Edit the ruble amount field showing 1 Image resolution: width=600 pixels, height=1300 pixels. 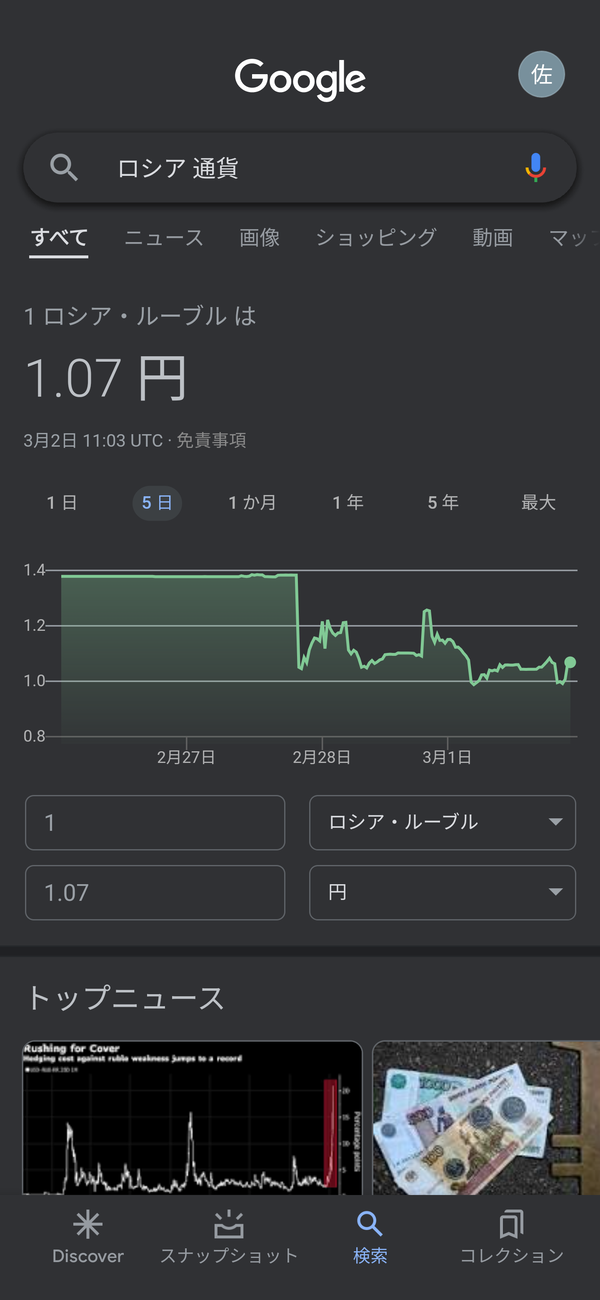click(x=155, y=822)
